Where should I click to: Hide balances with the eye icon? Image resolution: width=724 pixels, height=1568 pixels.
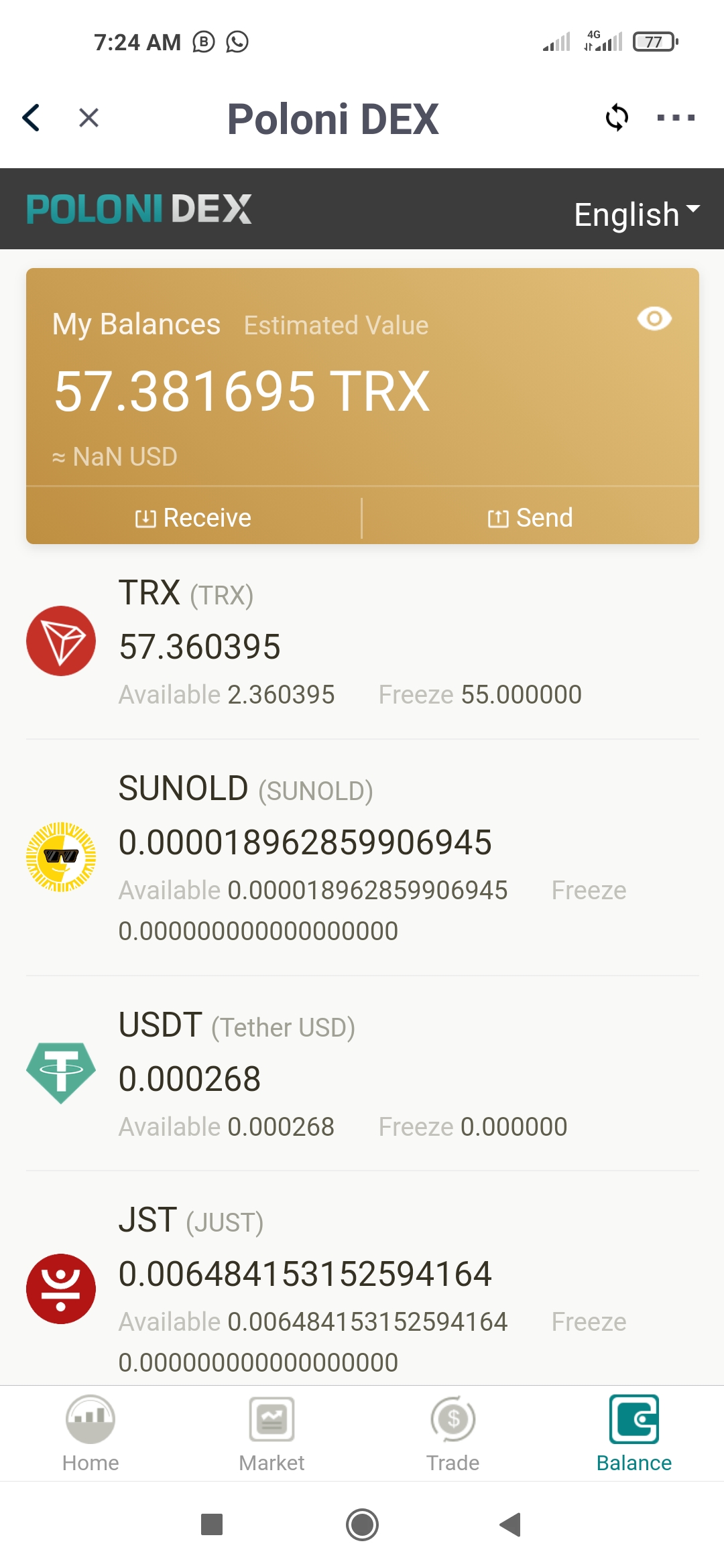(x=654, y=318)
